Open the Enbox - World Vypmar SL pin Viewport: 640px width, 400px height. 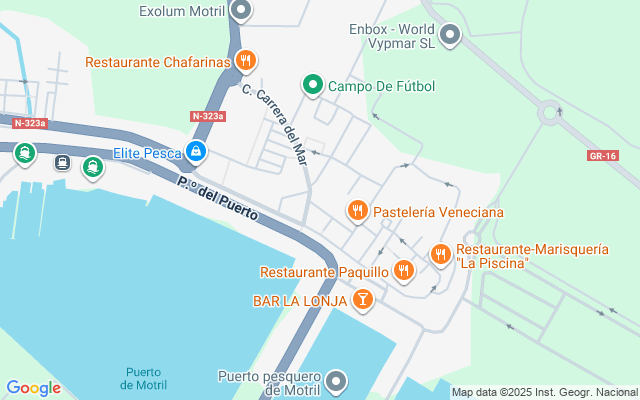coord(450,37)
